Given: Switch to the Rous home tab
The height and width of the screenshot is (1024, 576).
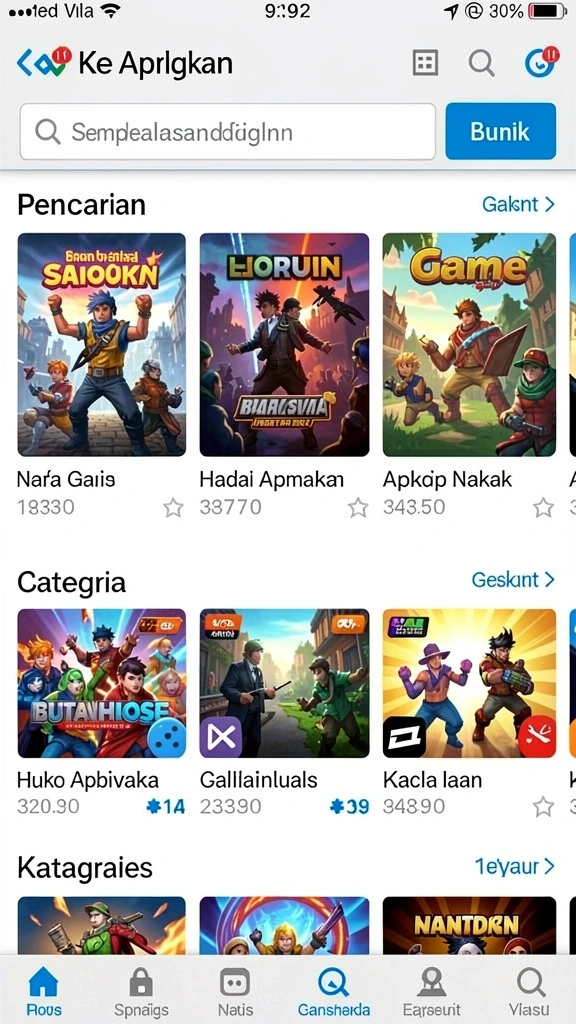Looking at the screenshot, I should [x=44, y=991].
